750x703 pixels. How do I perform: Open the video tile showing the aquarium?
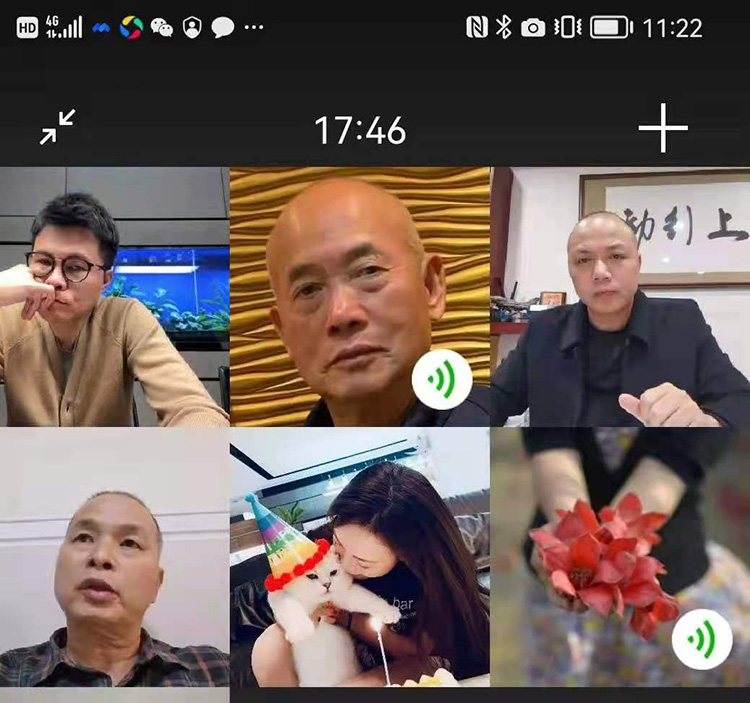click(114, 296)
